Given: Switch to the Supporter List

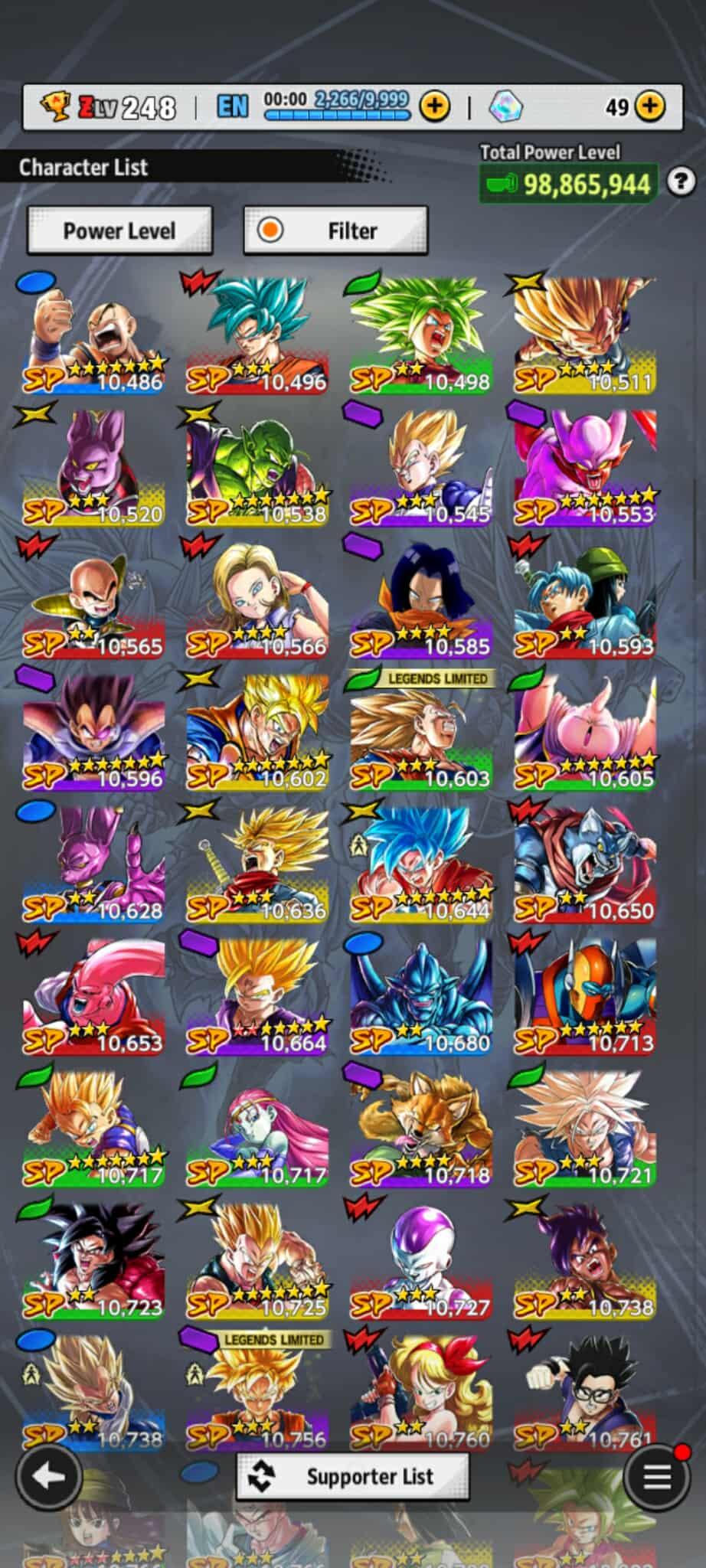Looking at the screenshot, I should (x=353, y=1477).
